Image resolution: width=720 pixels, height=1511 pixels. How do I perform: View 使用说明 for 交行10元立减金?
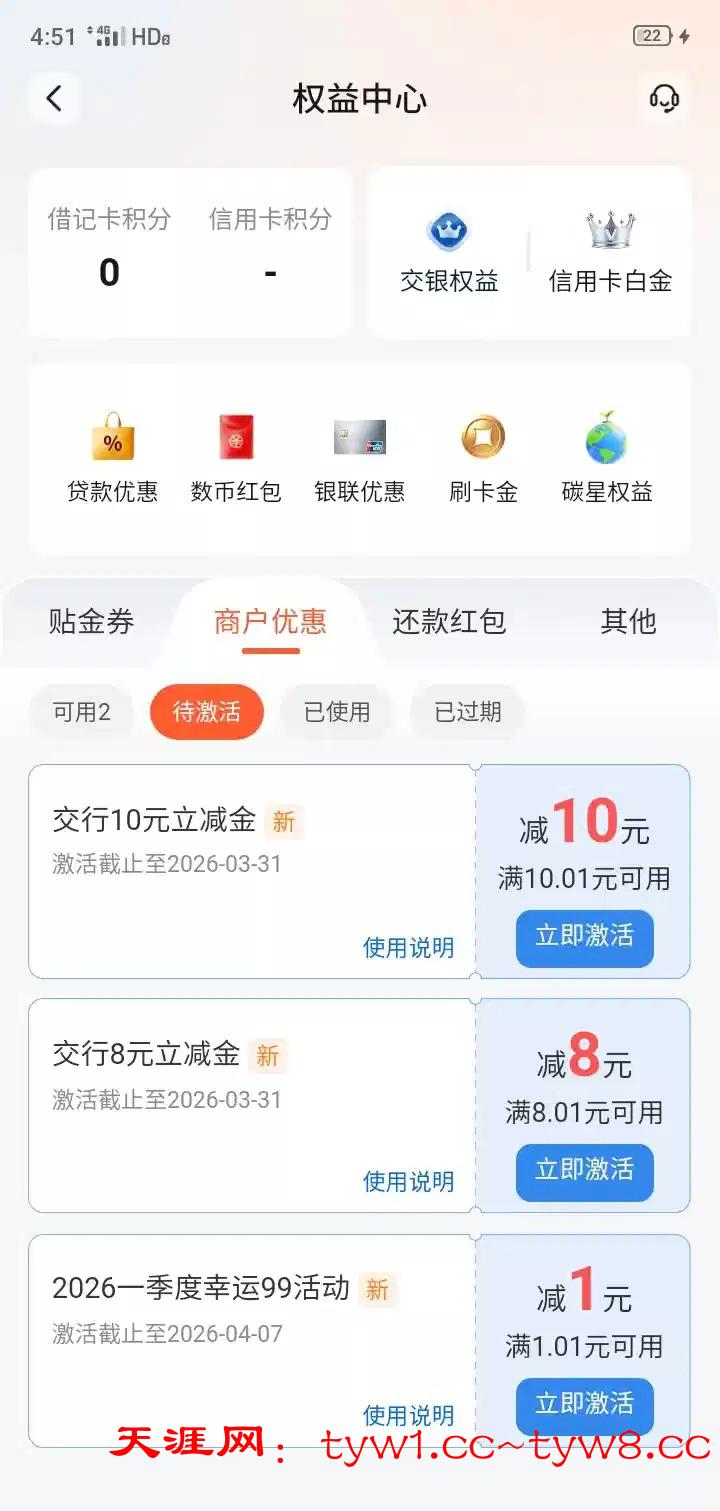(x=408, y=947)
